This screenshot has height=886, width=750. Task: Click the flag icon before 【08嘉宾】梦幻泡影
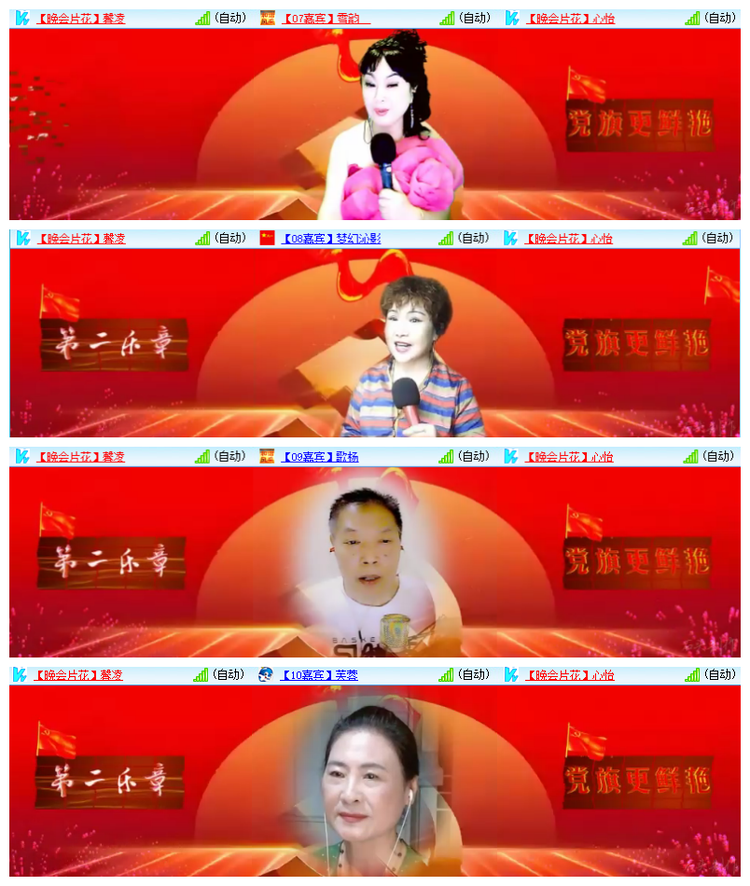[x=266, y=238]
